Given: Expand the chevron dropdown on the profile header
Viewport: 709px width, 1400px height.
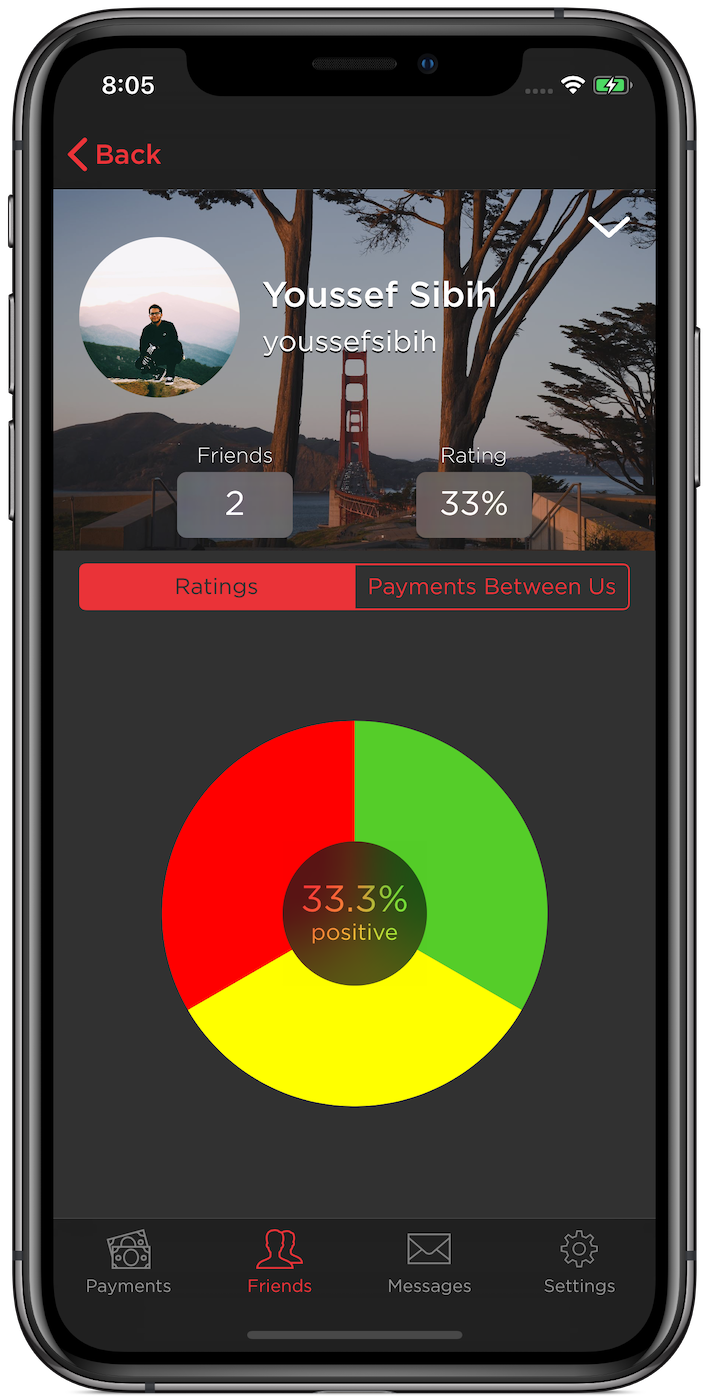Looking at the screenshot, I should click(608, 227).
